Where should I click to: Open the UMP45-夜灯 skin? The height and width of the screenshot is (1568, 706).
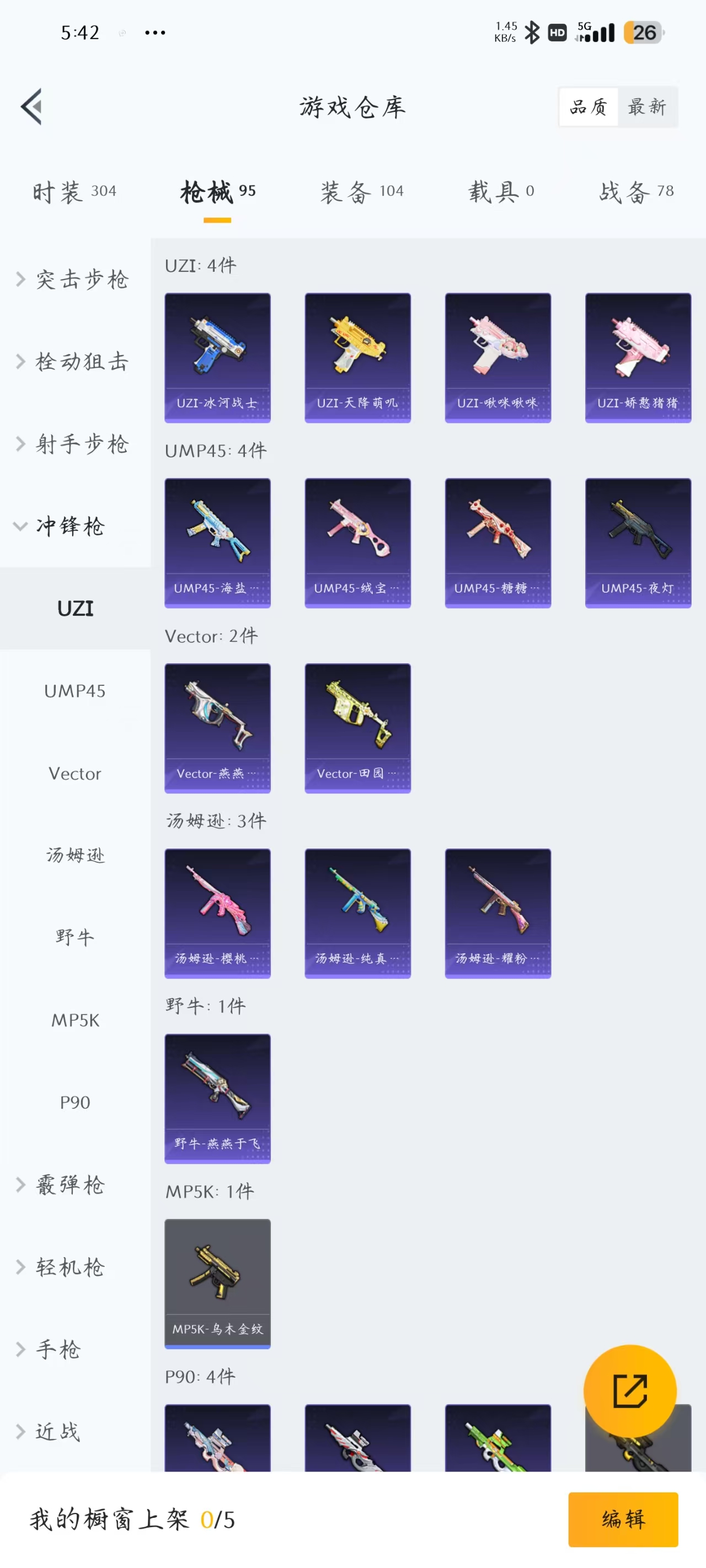coord(638,543)
